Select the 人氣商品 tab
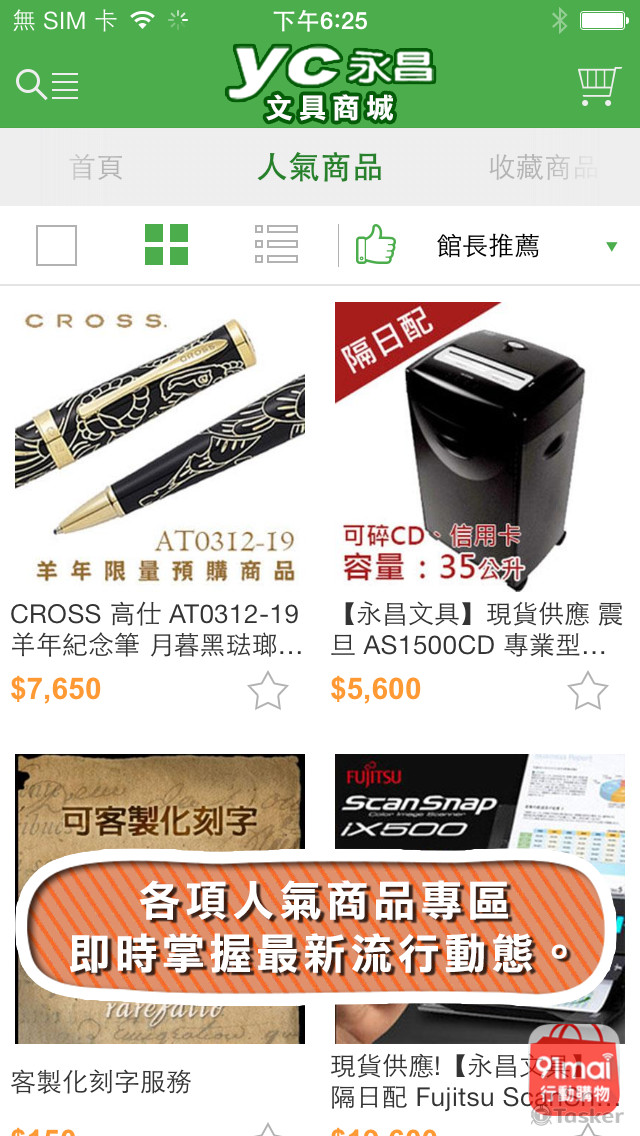This screenshot has width=640, height=1136. click(320, 167)
